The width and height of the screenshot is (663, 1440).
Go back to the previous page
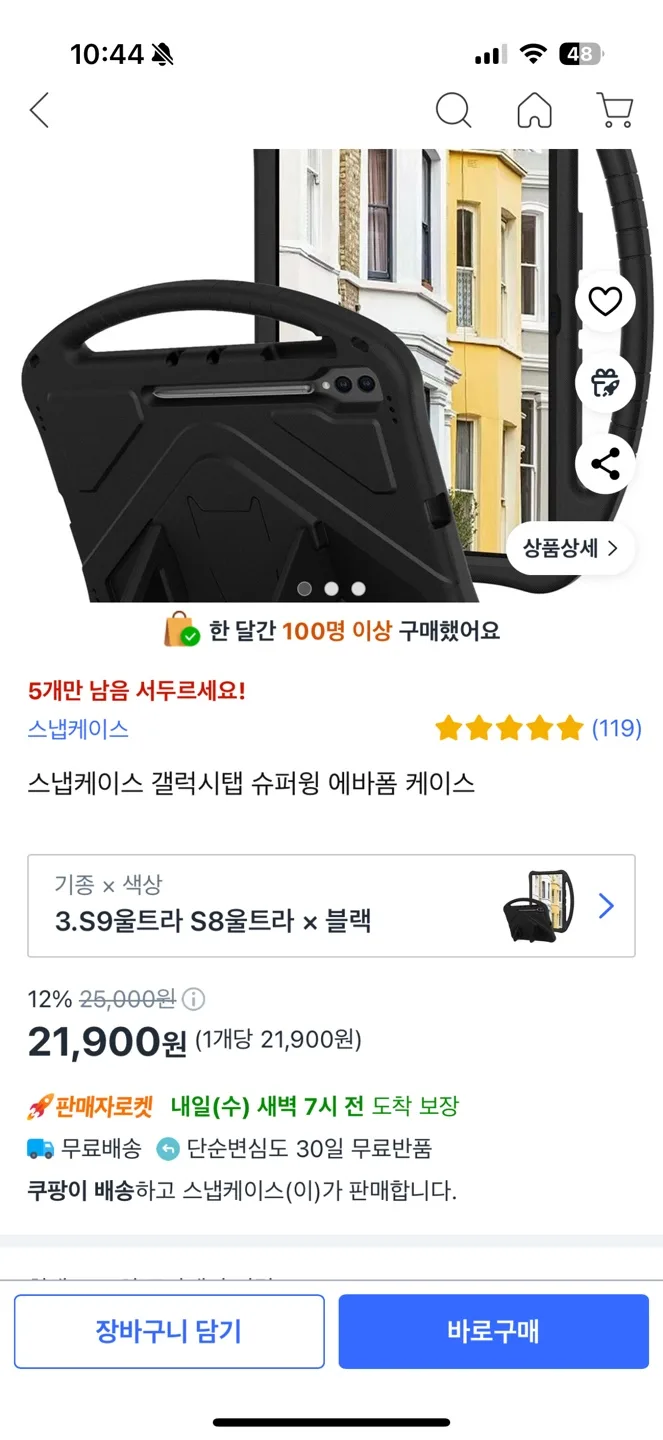click(x=39, y=110)
